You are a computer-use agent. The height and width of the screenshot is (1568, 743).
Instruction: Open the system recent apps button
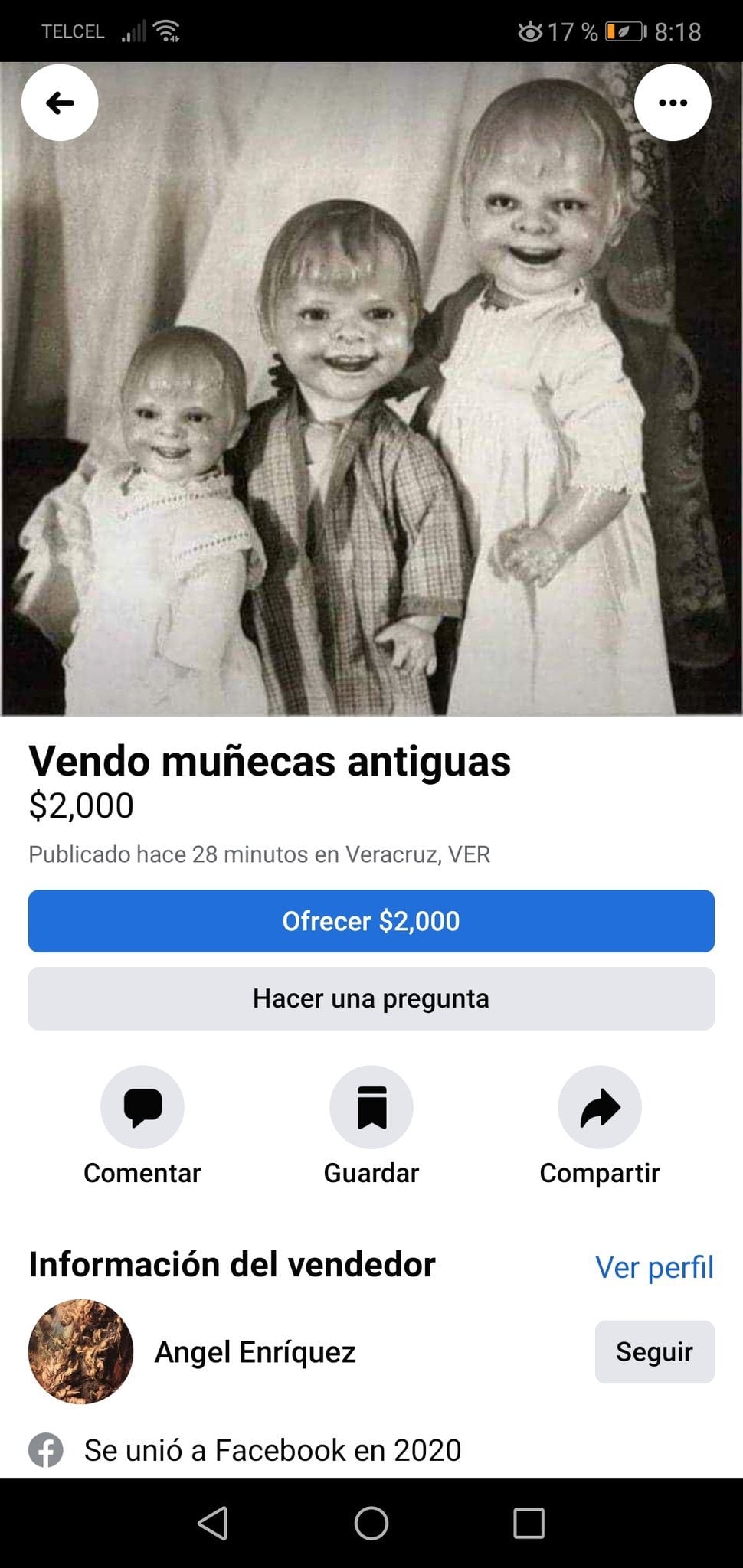point(529,1523)
